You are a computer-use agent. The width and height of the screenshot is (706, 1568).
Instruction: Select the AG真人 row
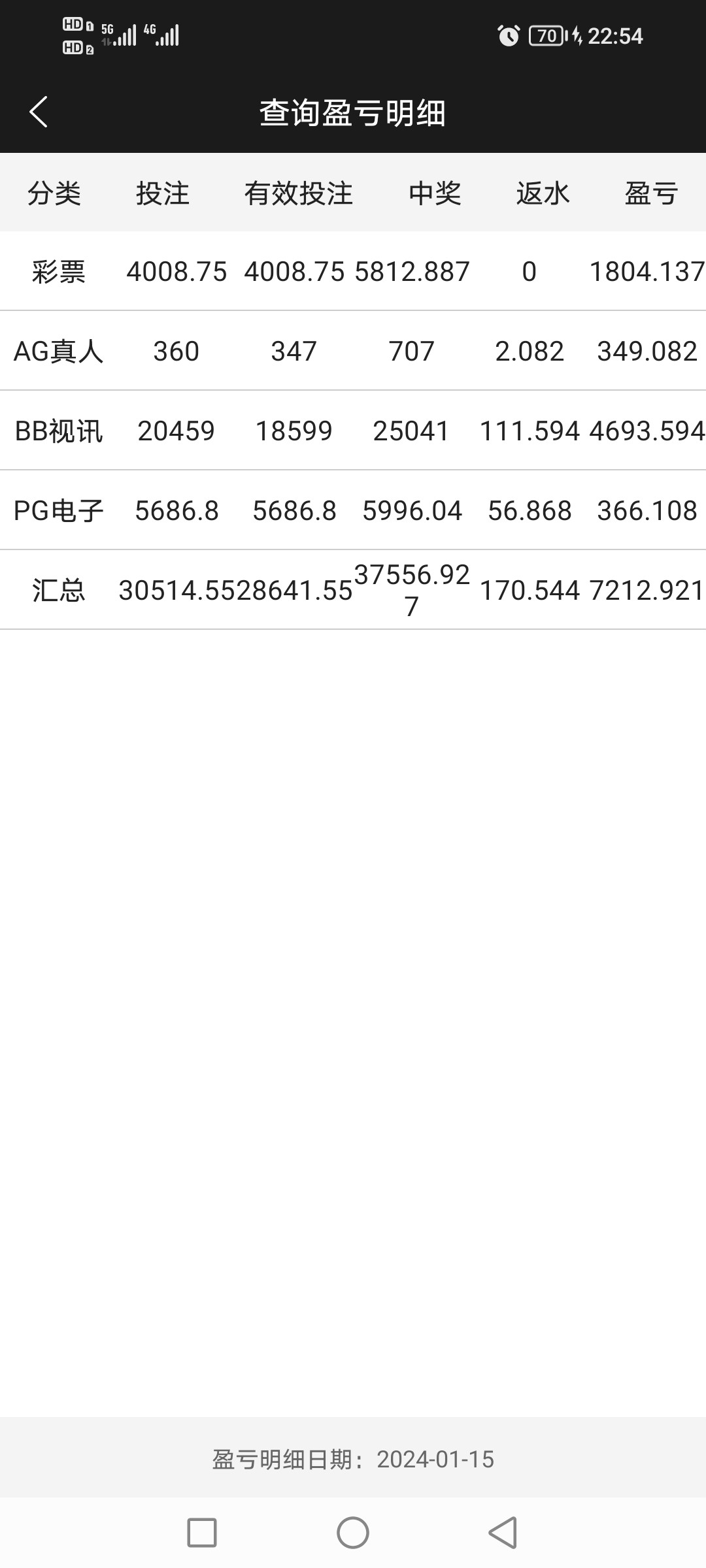point(61,351)
